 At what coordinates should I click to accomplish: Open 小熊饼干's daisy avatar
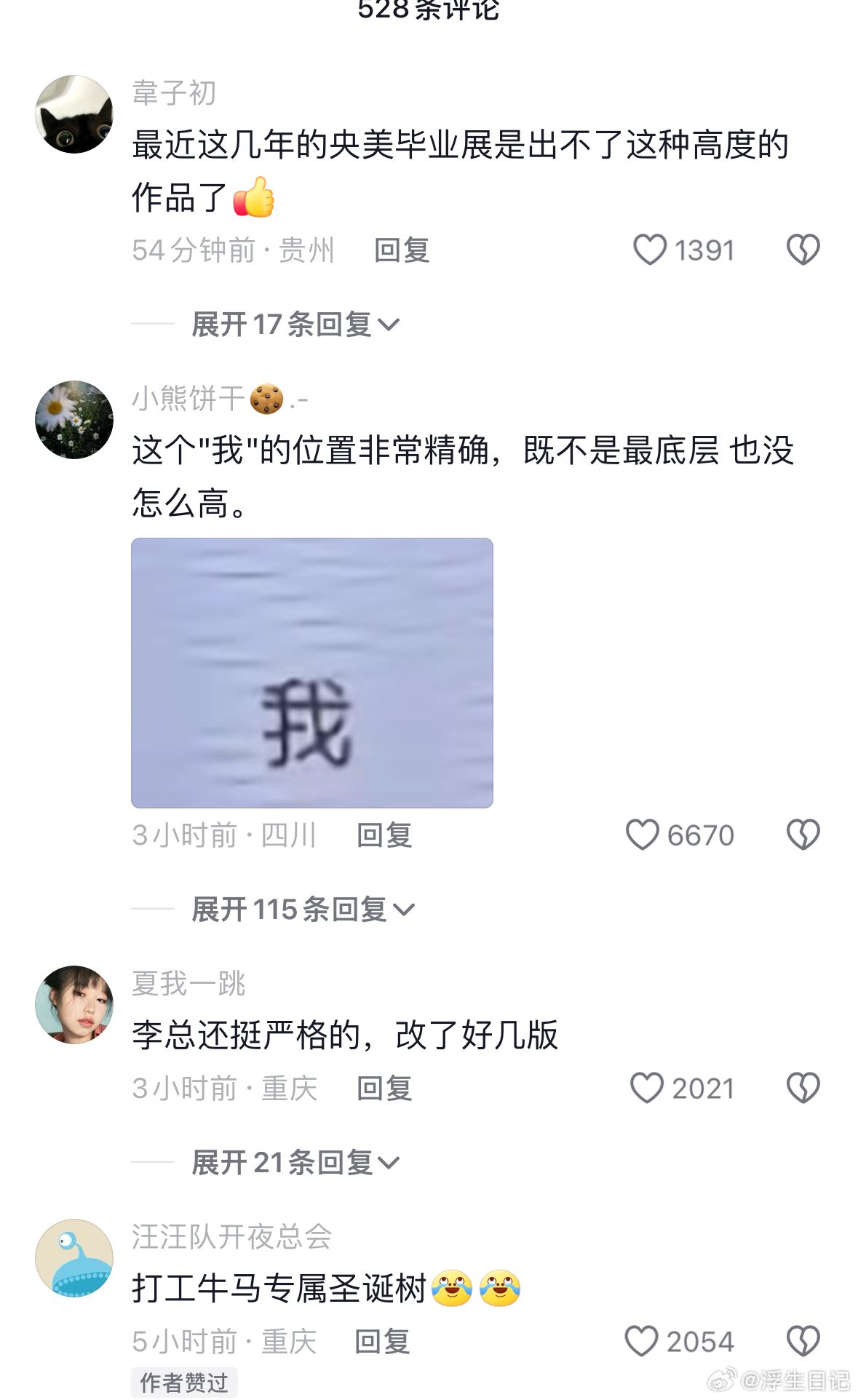pyautogui.click(x=74, y=420)
